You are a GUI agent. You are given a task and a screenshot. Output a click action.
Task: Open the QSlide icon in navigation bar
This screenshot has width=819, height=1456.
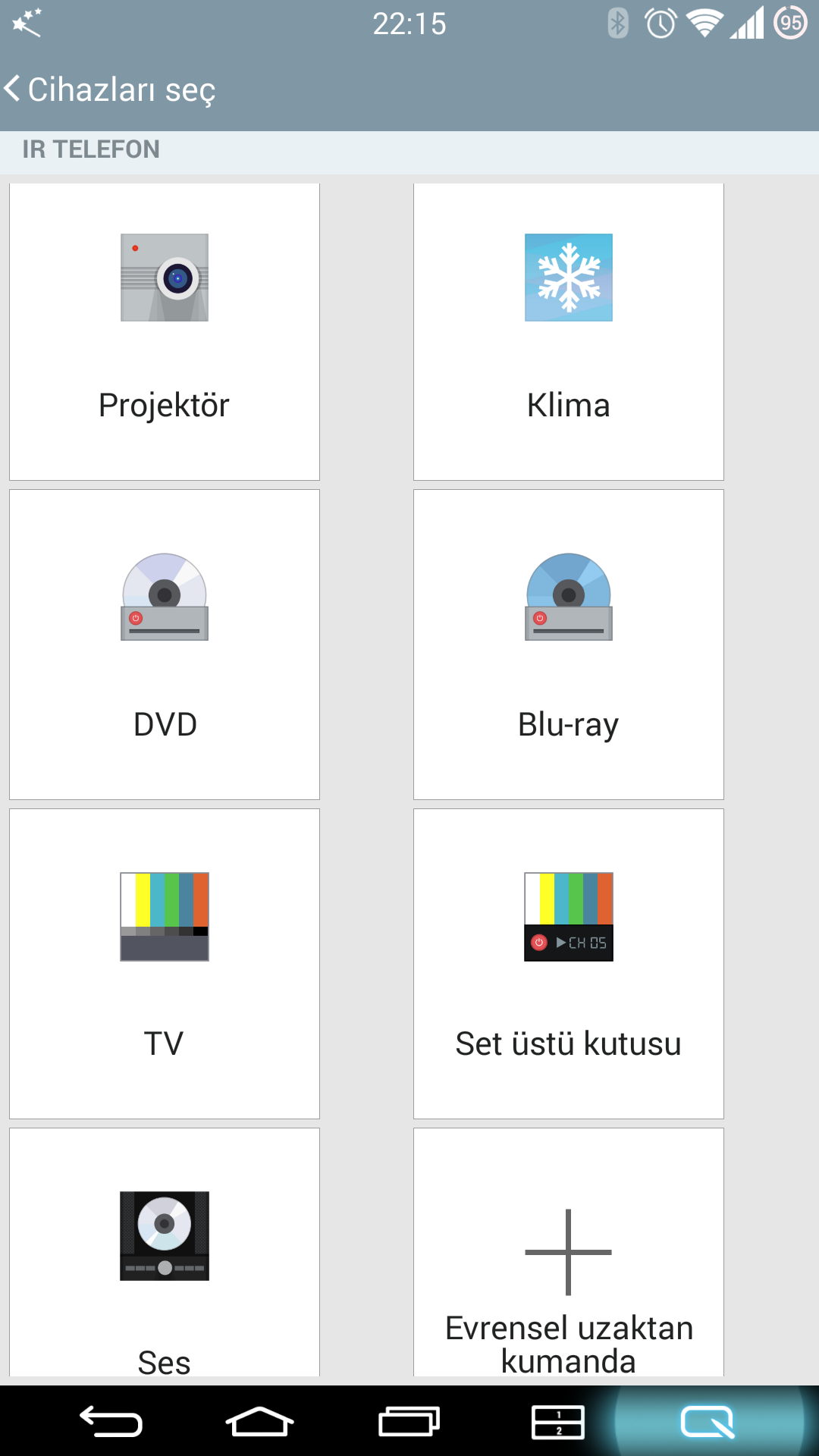coord(708,1422)
